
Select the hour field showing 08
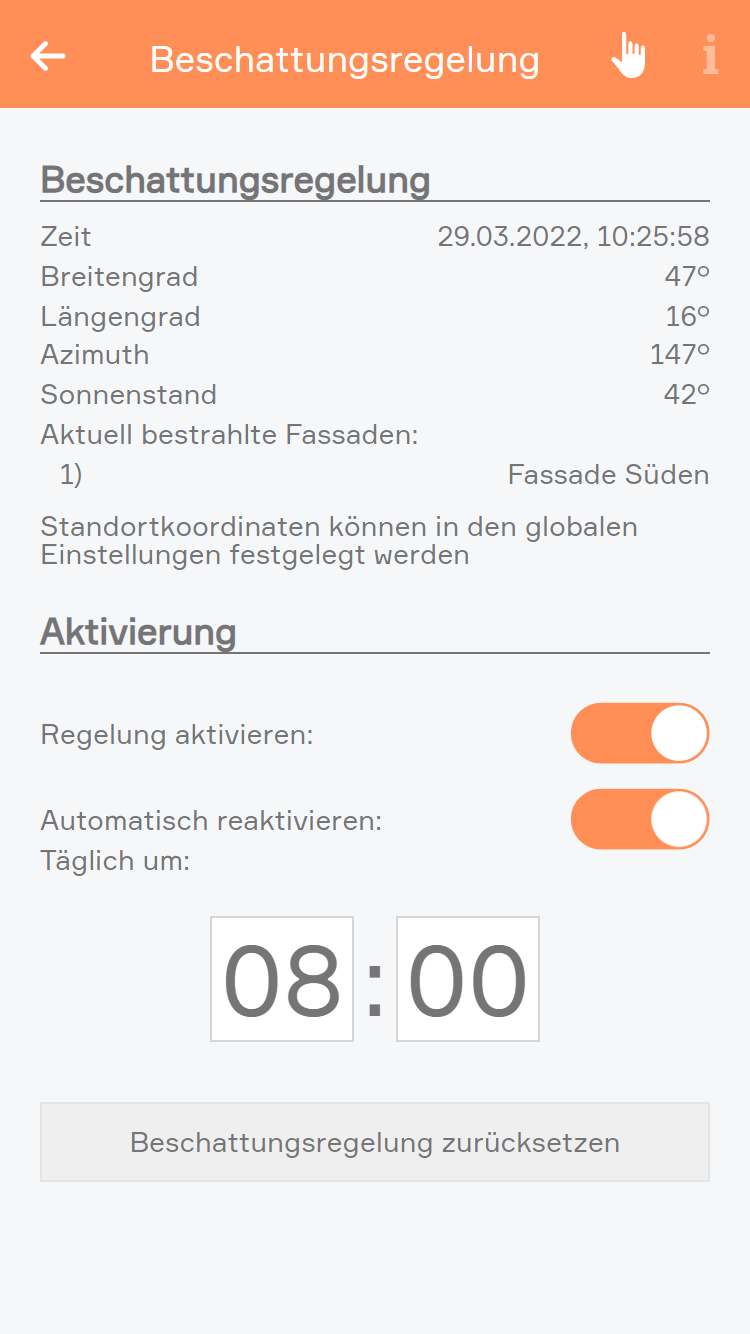(x=282, y=979)
